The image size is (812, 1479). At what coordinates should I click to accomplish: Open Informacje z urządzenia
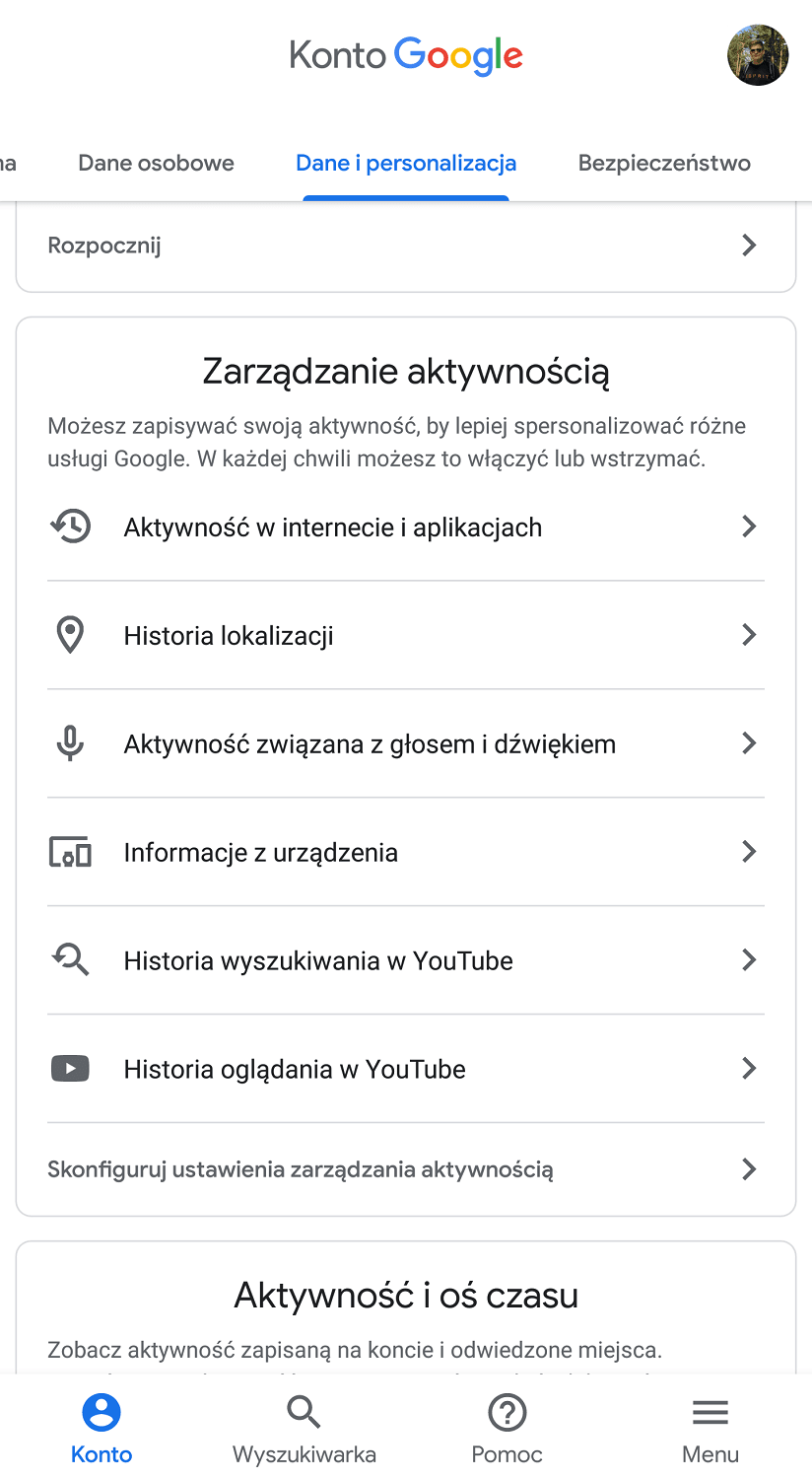coord(406,852)
